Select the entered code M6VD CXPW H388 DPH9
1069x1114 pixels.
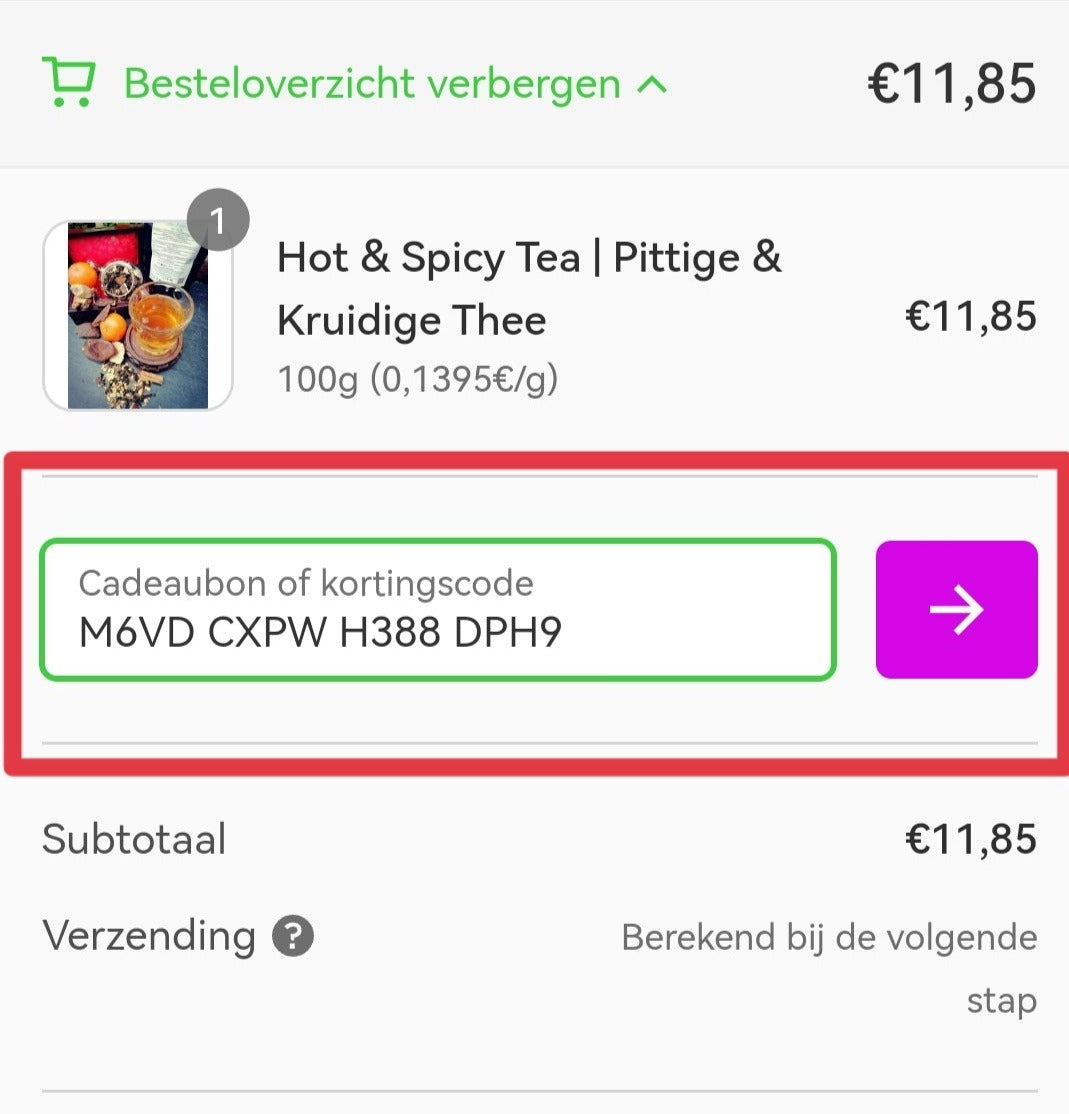[320, 631]
